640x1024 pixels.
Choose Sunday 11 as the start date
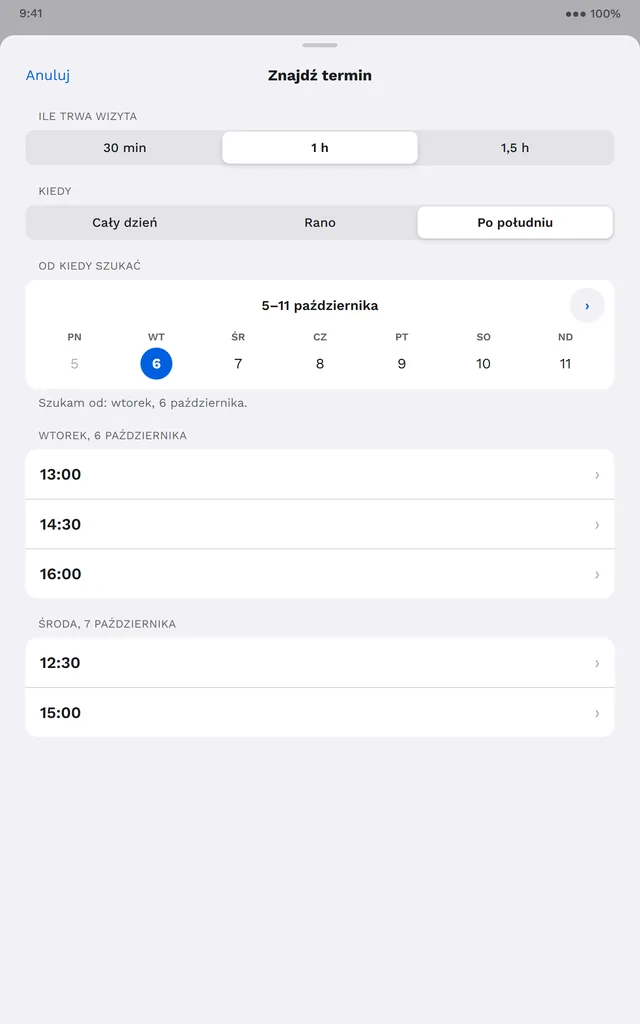pyautogui.click(x=566, y=364)
